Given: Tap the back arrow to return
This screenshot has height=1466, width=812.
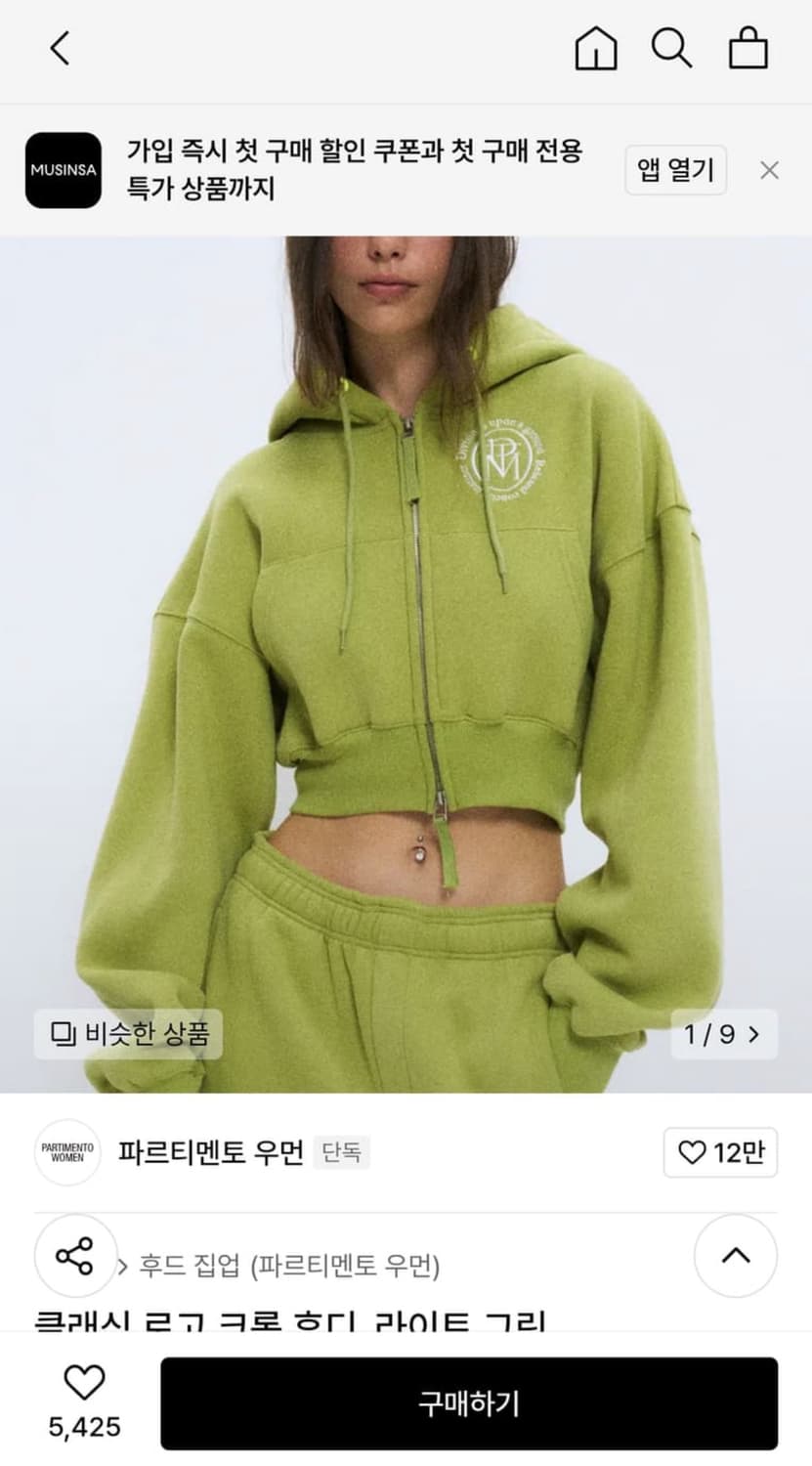Looking at the screenshot, I should click(x=61, y=47).
